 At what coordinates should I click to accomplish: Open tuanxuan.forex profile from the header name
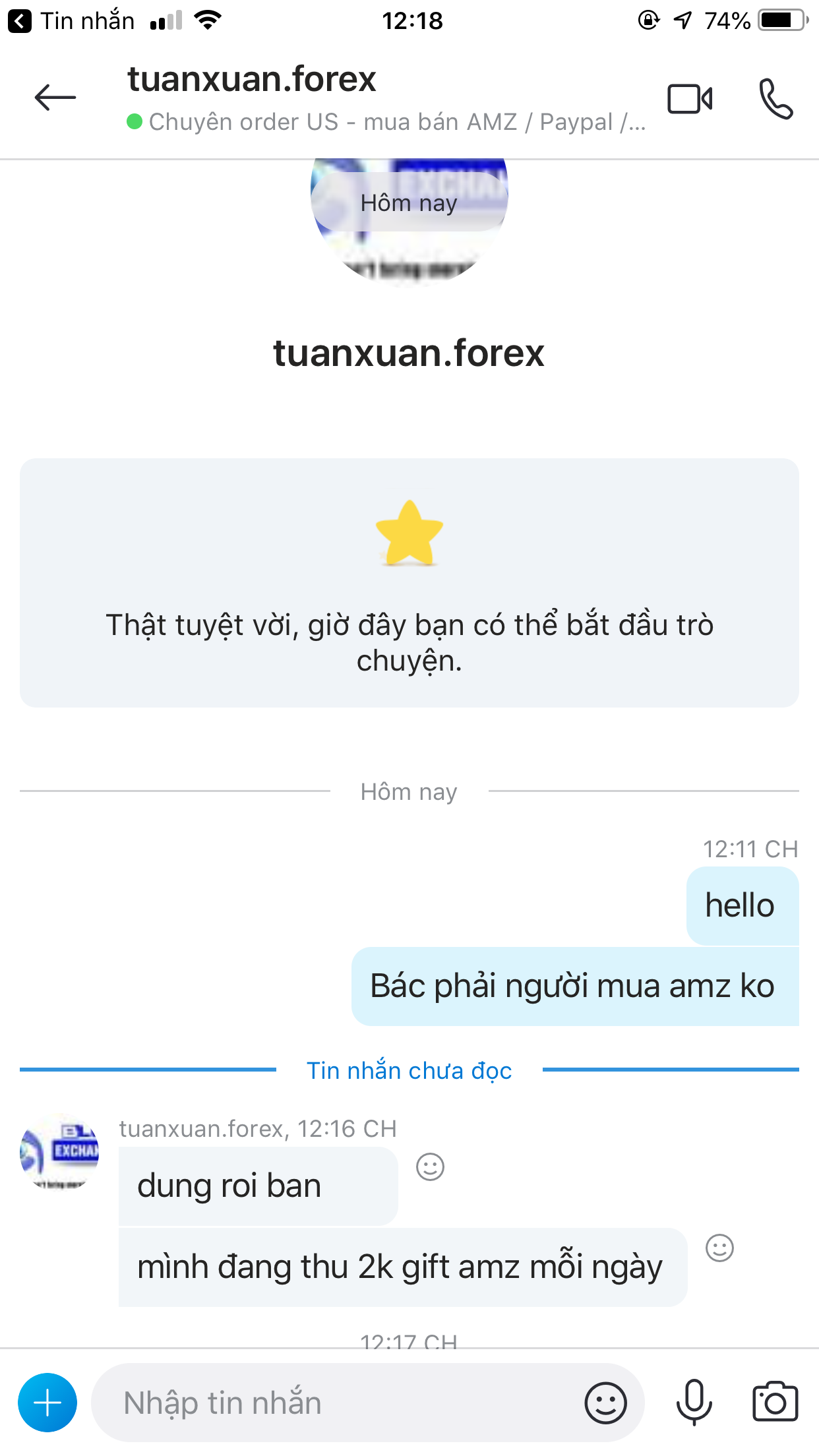coord(252,80)
